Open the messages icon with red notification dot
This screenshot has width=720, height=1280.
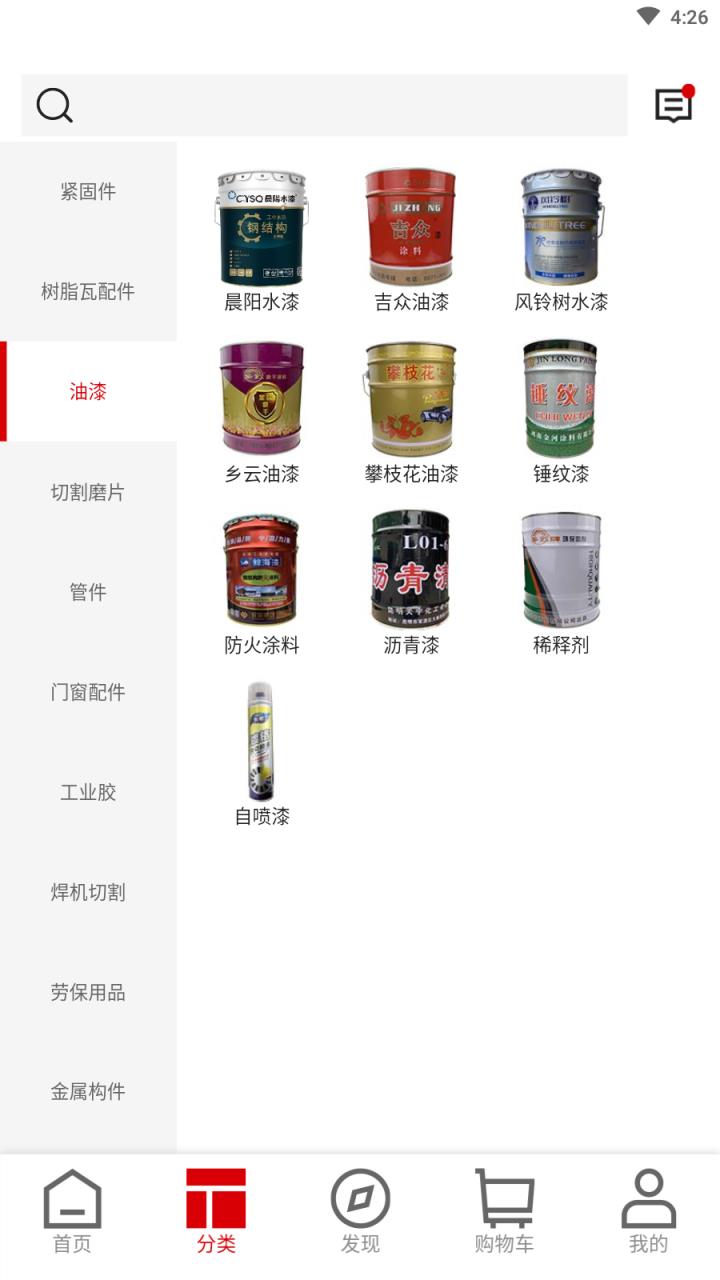[x=674, y=104]
